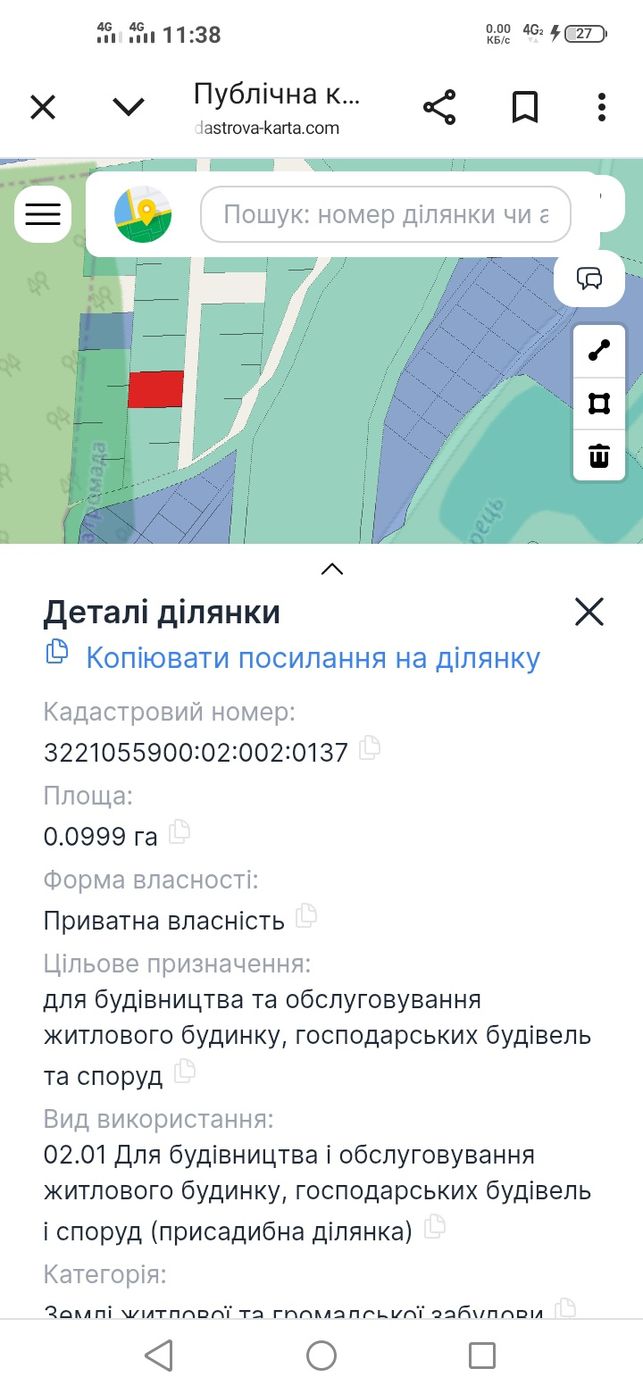Share this page
The width and height of the screenshot is (643, 1393).
(x=439, y=107)
